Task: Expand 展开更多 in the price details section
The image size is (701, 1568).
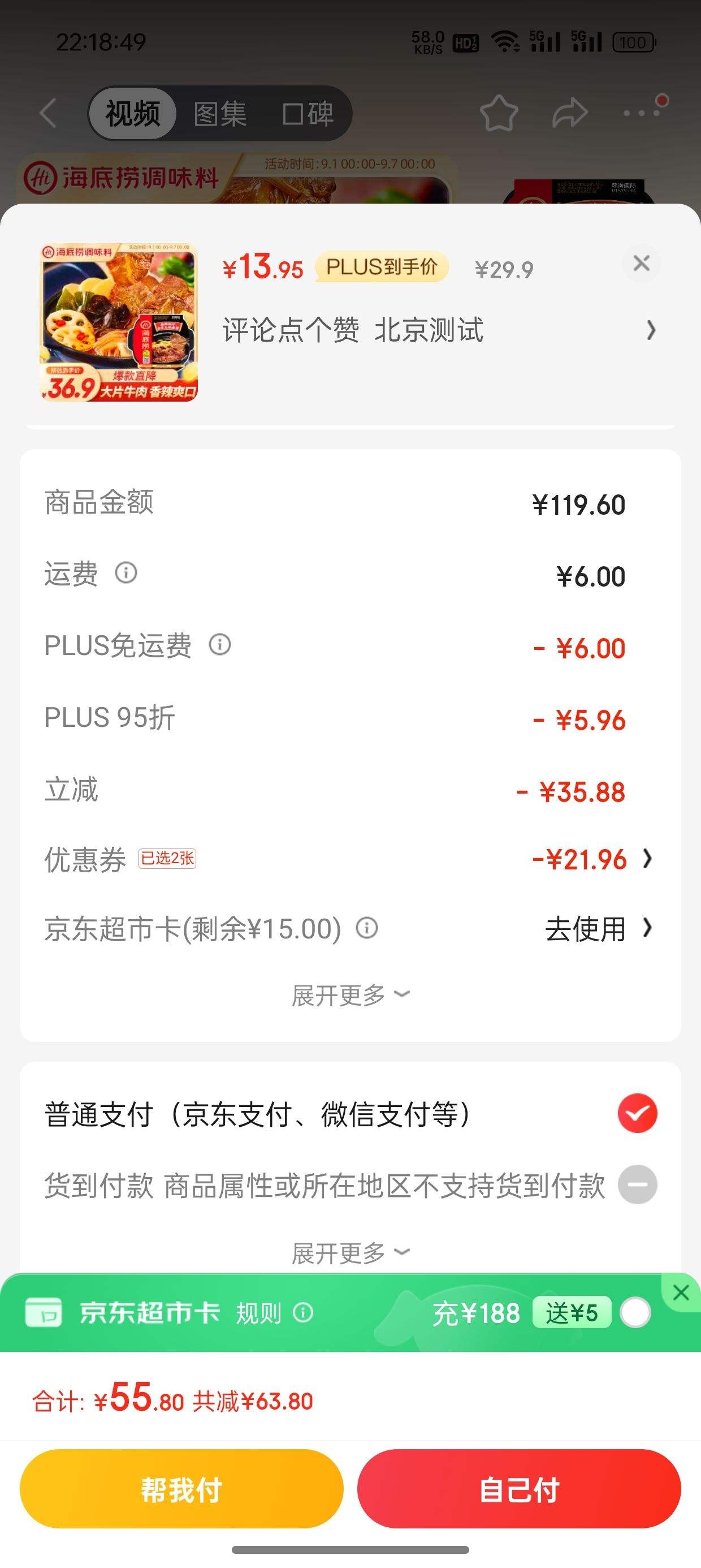Action: (x=350, y=994)
